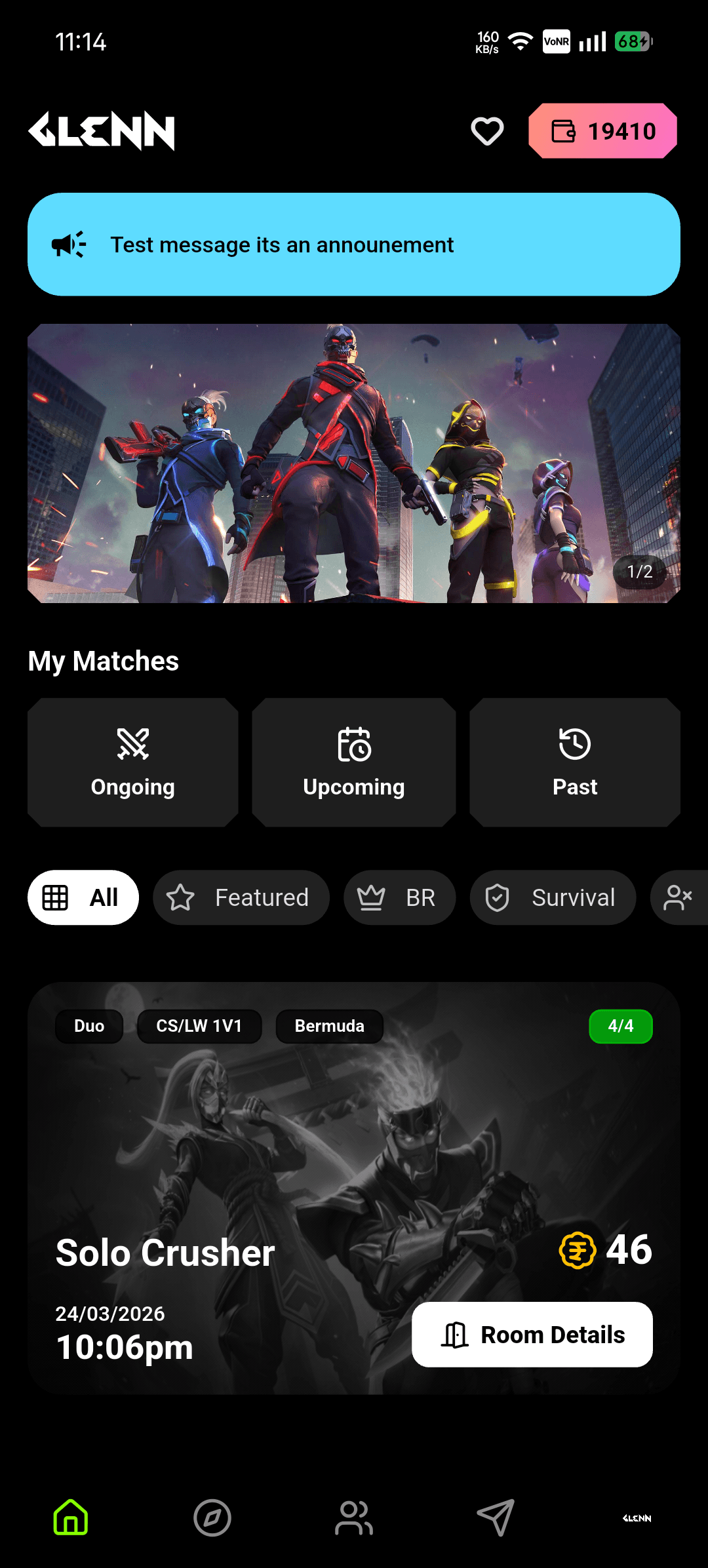Viewport: 708px width, 1568px height.
Task: Open the compass explore icon
Action: pyautogui.click(x=212, y=1518)
